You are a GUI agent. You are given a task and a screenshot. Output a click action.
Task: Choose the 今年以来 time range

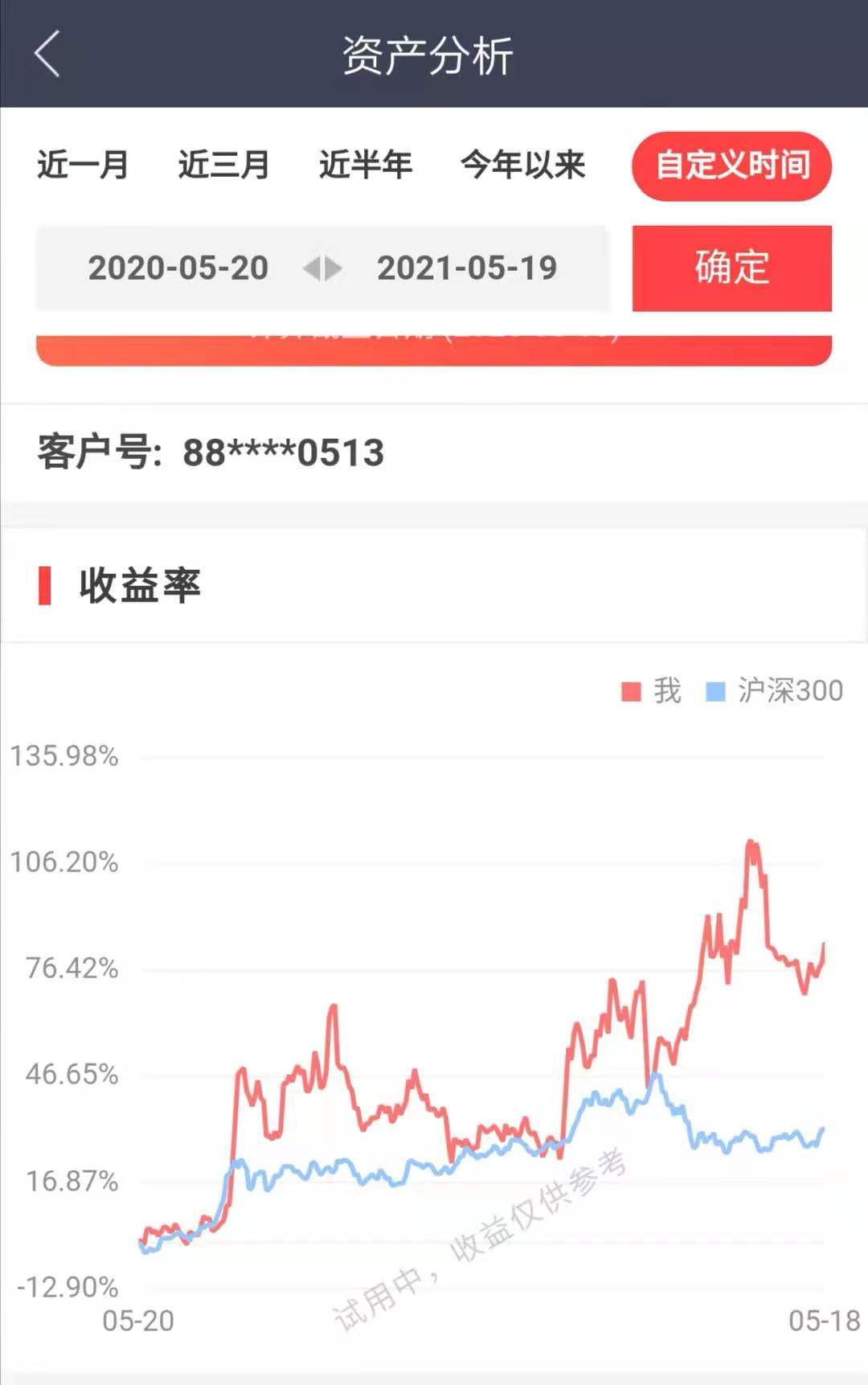pyautogui.click(x=522, y=165)
